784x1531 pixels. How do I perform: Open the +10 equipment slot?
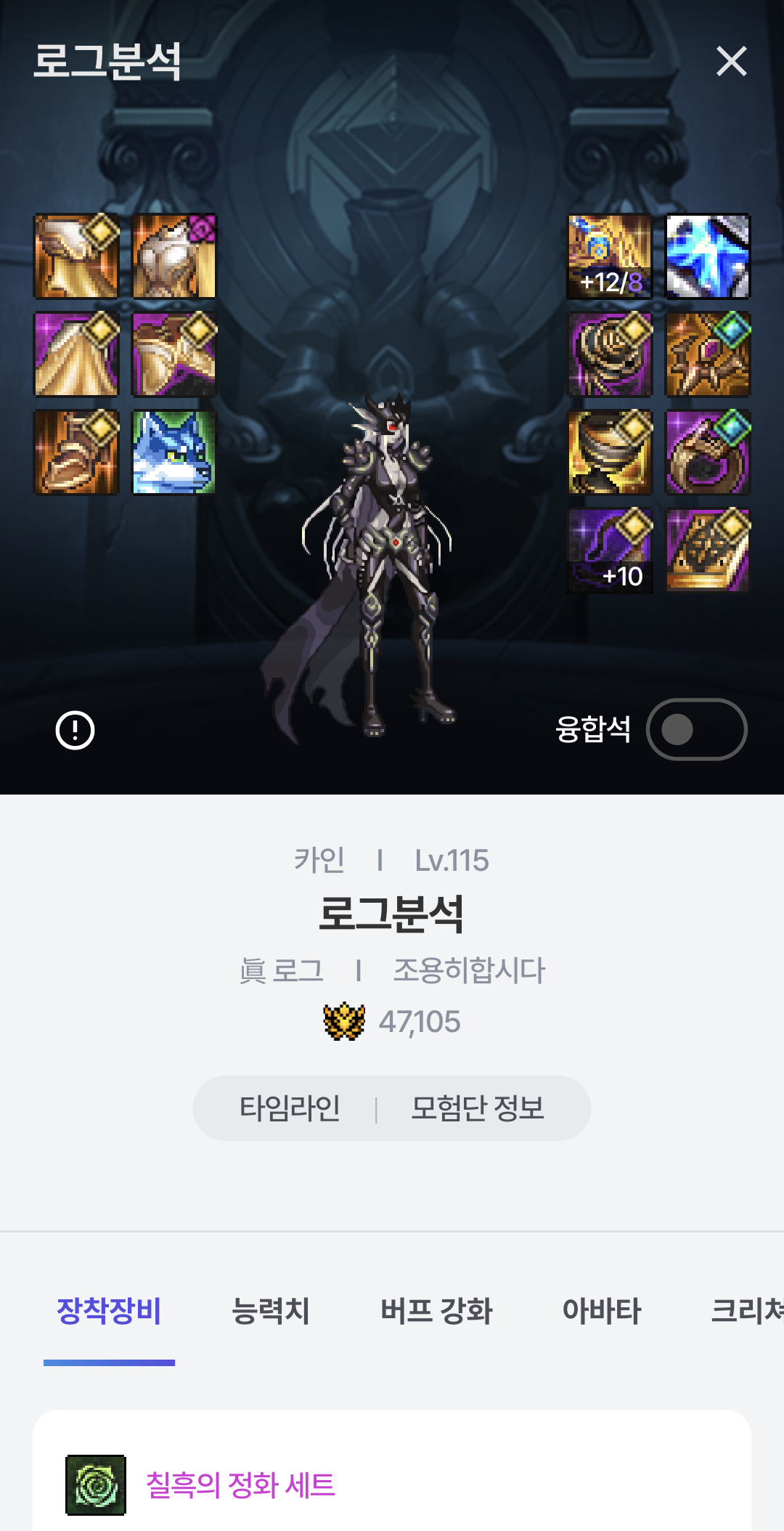pos(610,550)
